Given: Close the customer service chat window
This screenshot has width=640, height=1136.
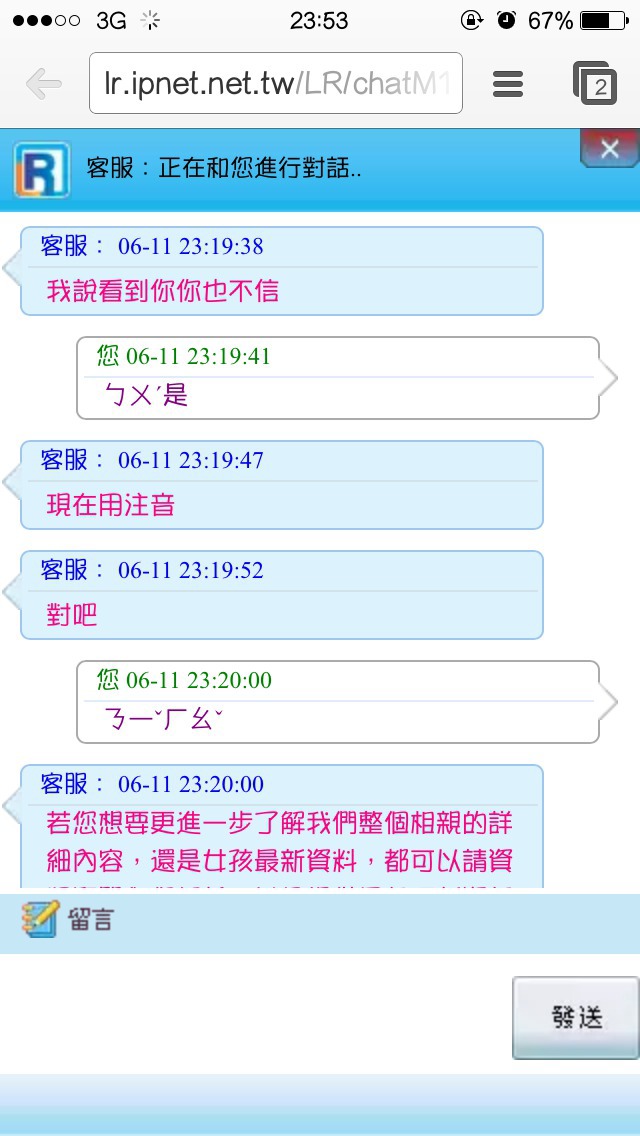Looking at the screenshot, I should pos(610,149).
